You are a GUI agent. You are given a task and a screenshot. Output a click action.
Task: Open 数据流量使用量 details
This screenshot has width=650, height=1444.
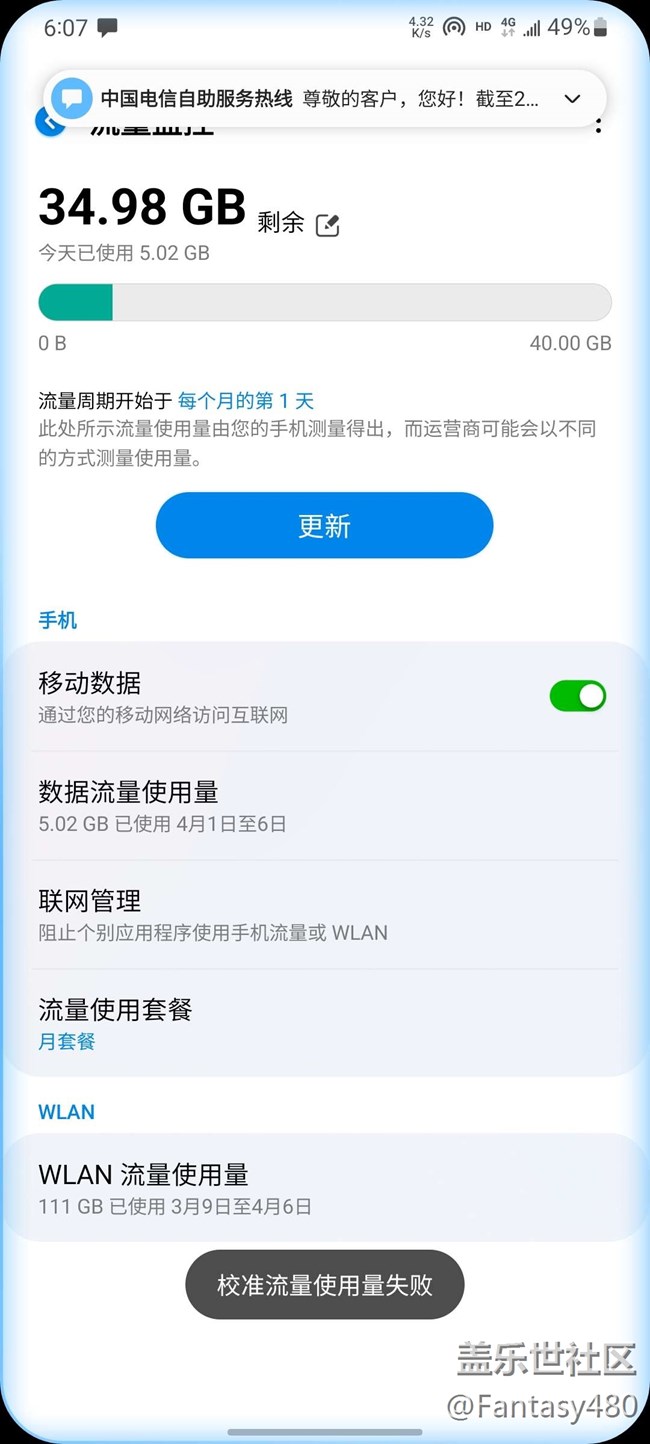point(324,806)
